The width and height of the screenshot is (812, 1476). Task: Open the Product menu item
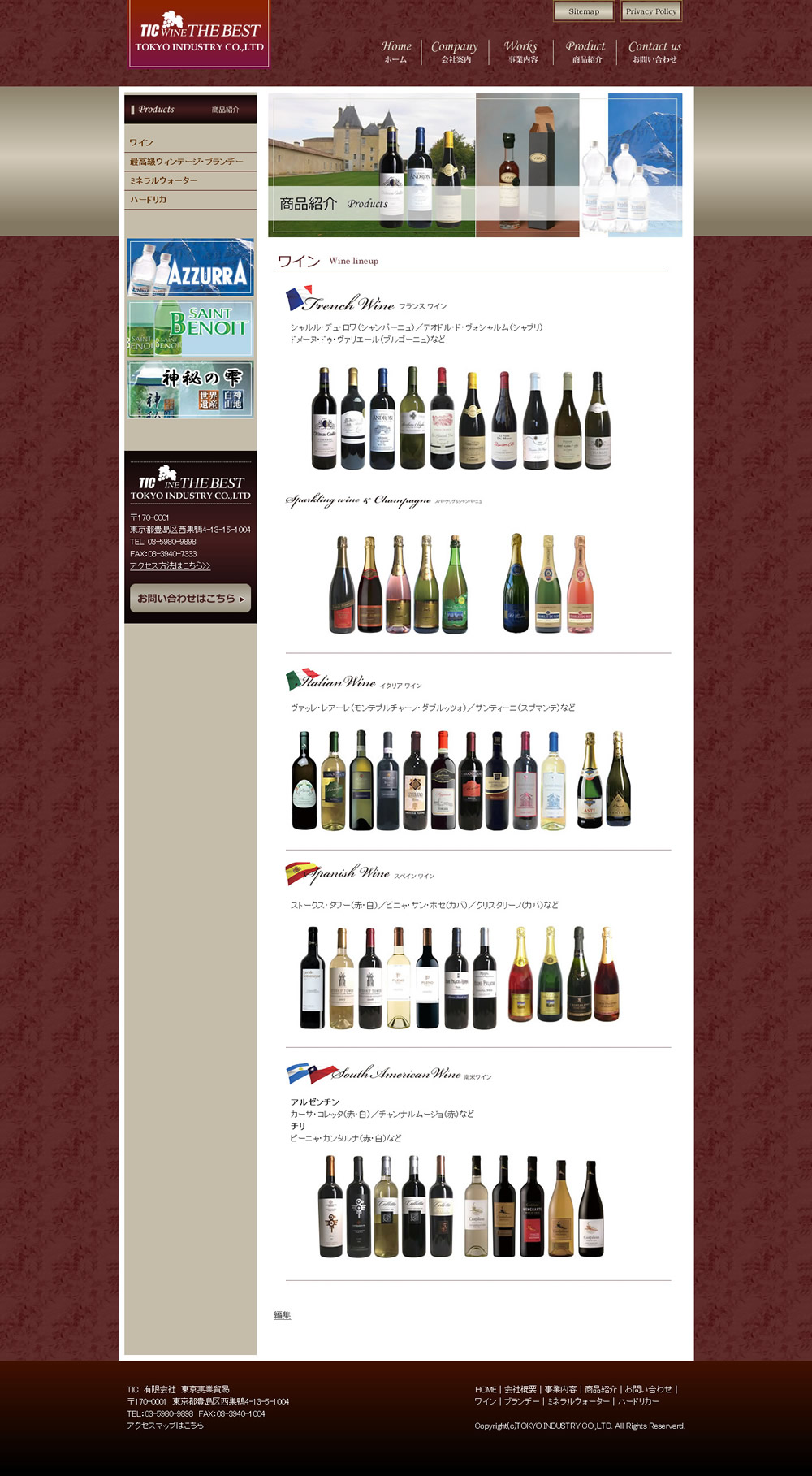585,51
